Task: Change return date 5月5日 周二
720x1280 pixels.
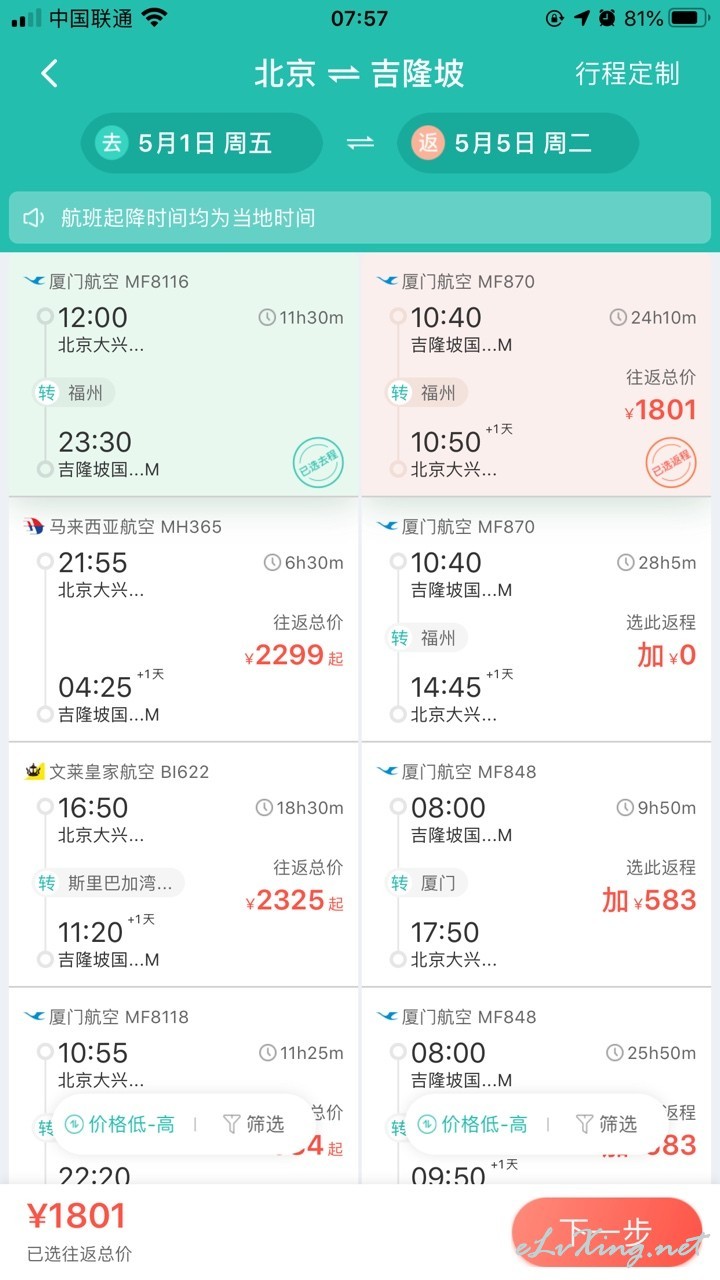Action: click(518, 143)
